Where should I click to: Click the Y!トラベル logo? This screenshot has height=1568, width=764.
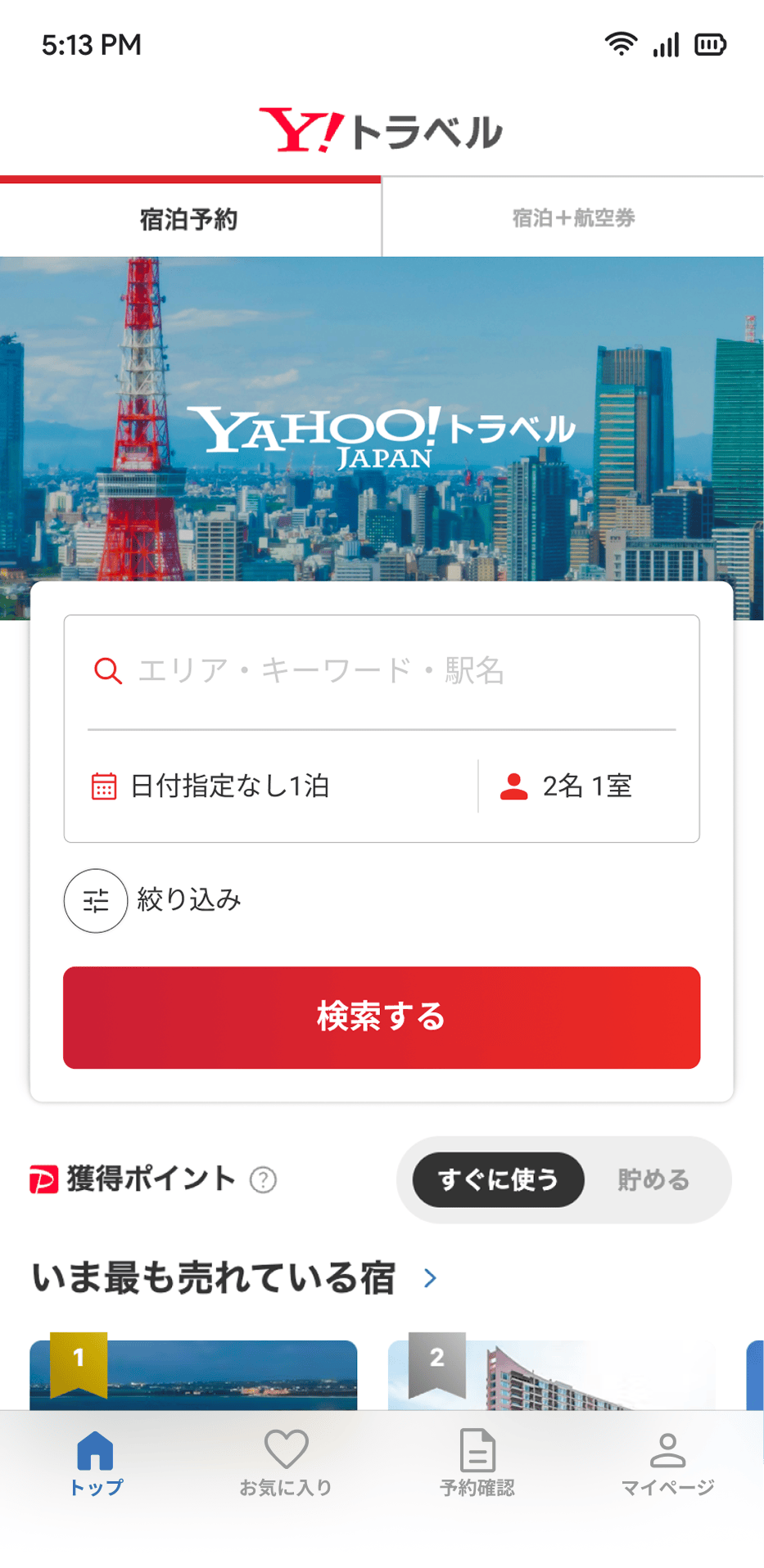[x=382, y=128]
